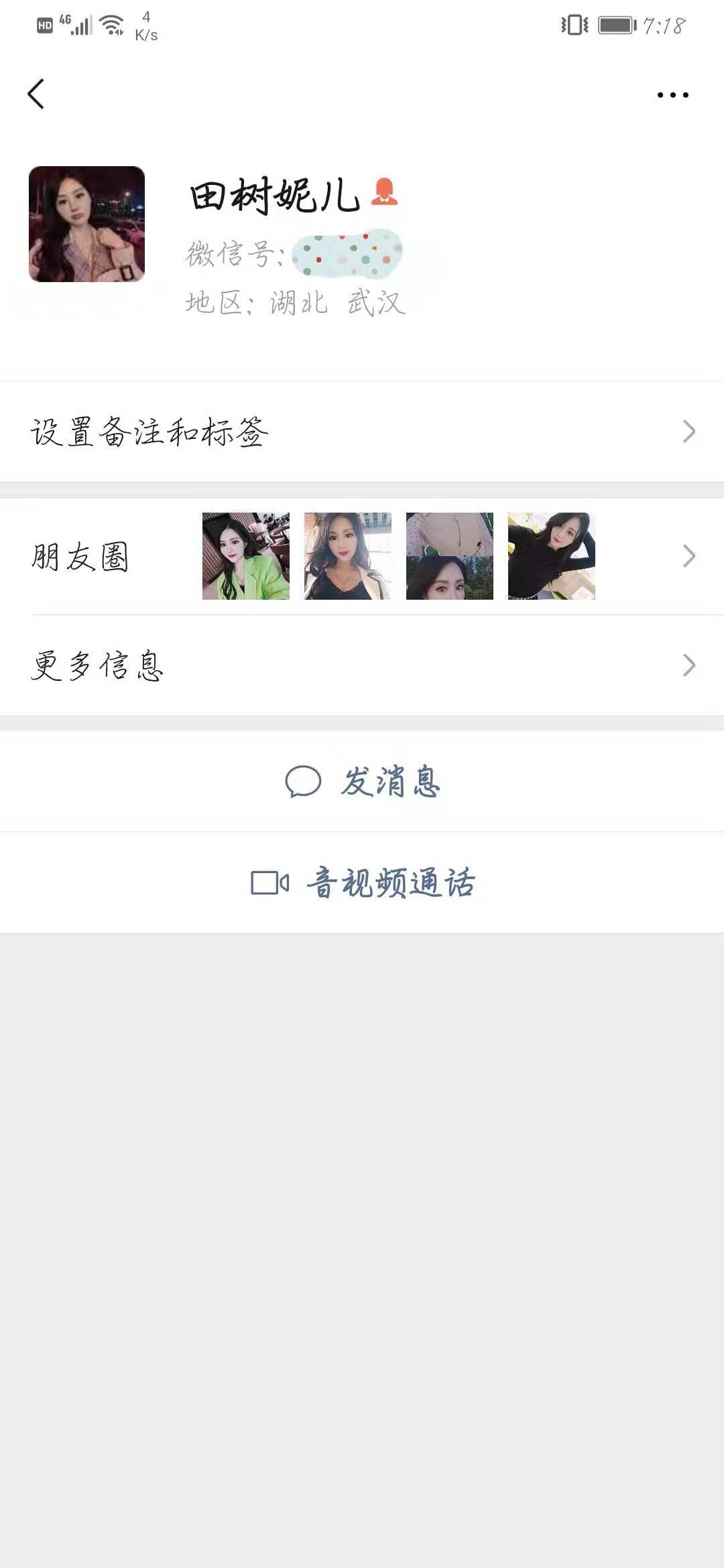Expand the 设置备注和标签 row
Screen dimensions: 724x1568
tap(362, 433)
